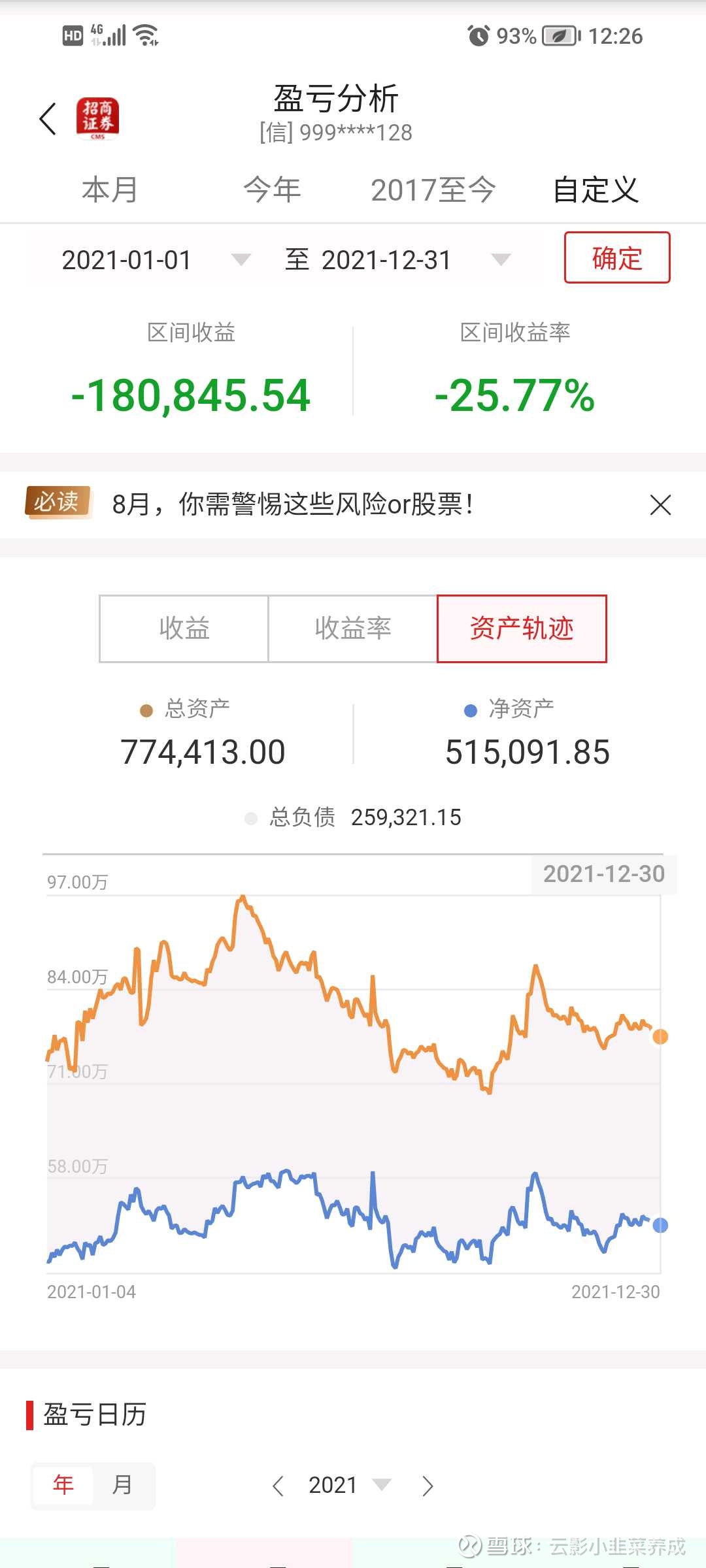Tap the back arrow to exit 盈亏分析
The width and height of the screenshot is (706, 1568).
coord(48,119)
